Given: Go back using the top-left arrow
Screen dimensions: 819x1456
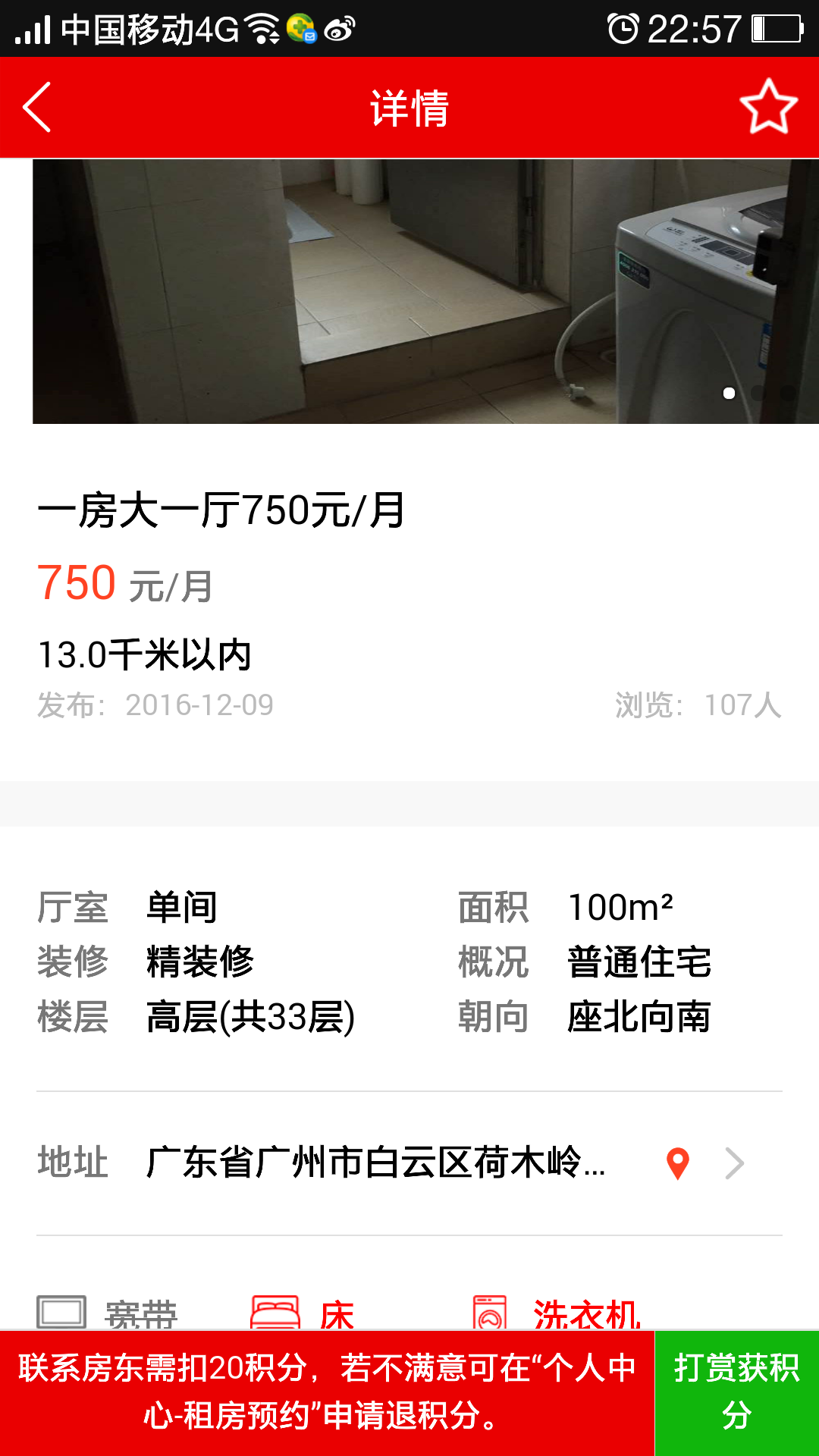Looking at the screenshot, I should click(x=36, y=108).
